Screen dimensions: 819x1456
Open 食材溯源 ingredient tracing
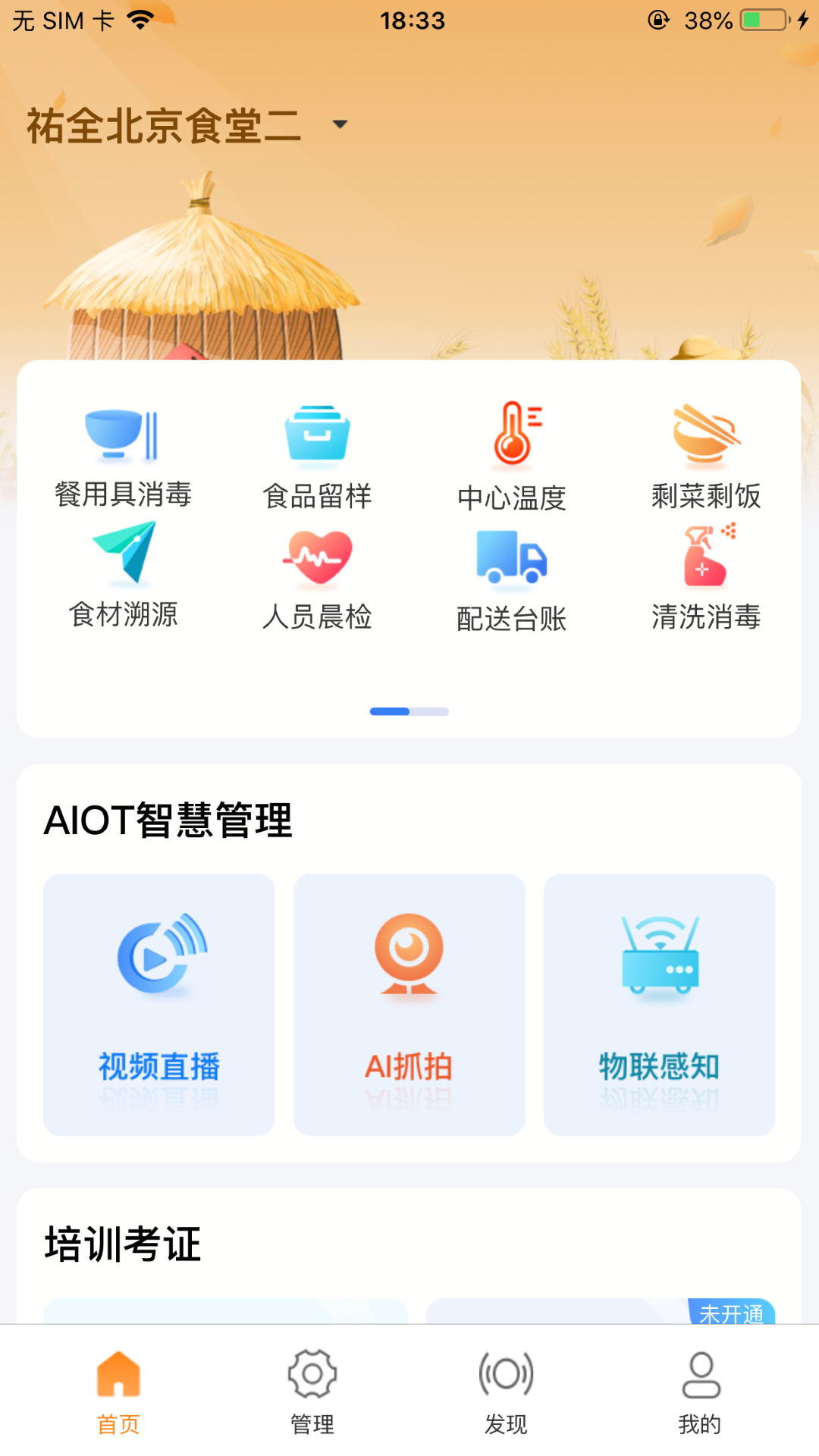pos(123,576)
